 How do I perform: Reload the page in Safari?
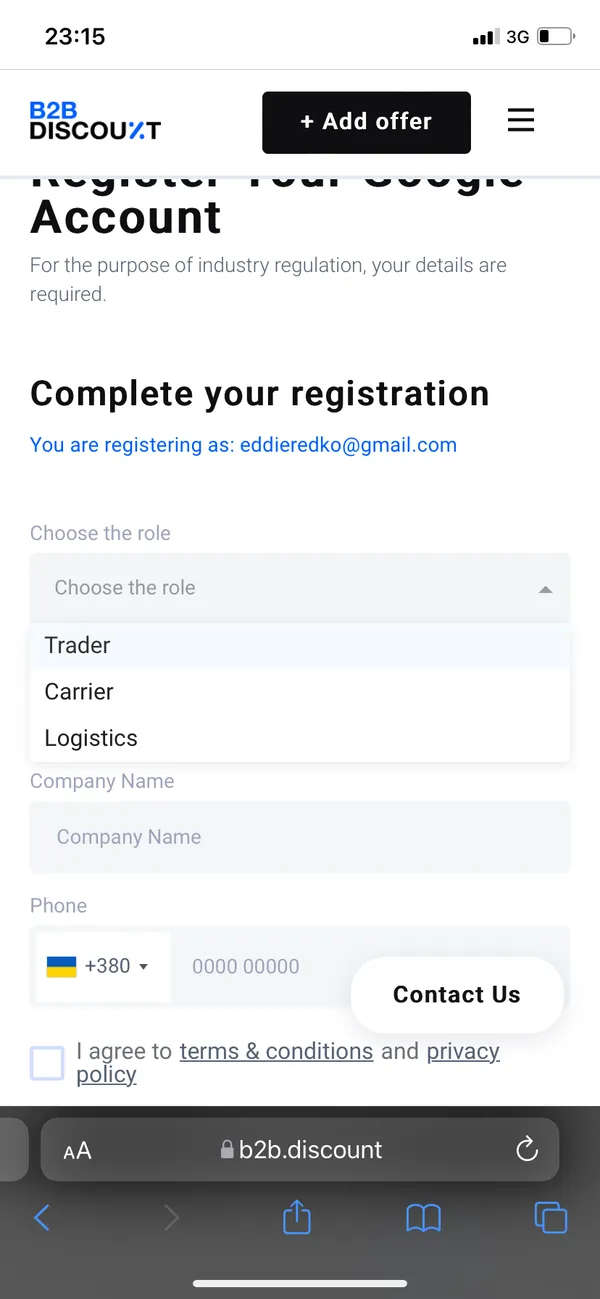[x=527, y=1149]
